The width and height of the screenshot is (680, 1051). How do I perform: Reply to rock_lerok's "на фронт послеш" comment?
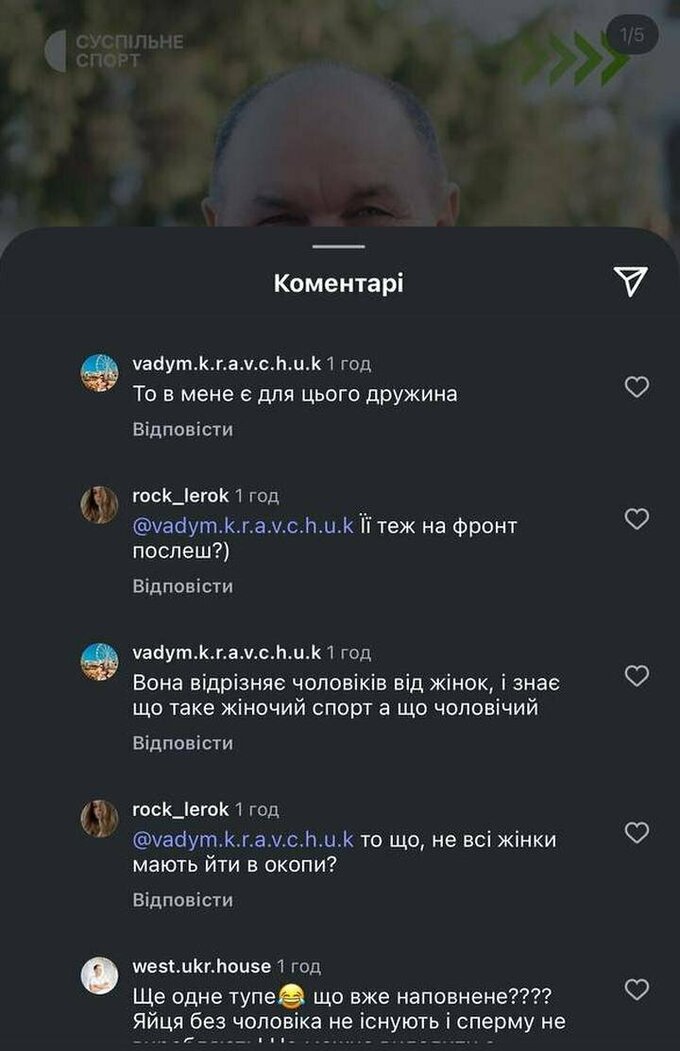(183, 586)
